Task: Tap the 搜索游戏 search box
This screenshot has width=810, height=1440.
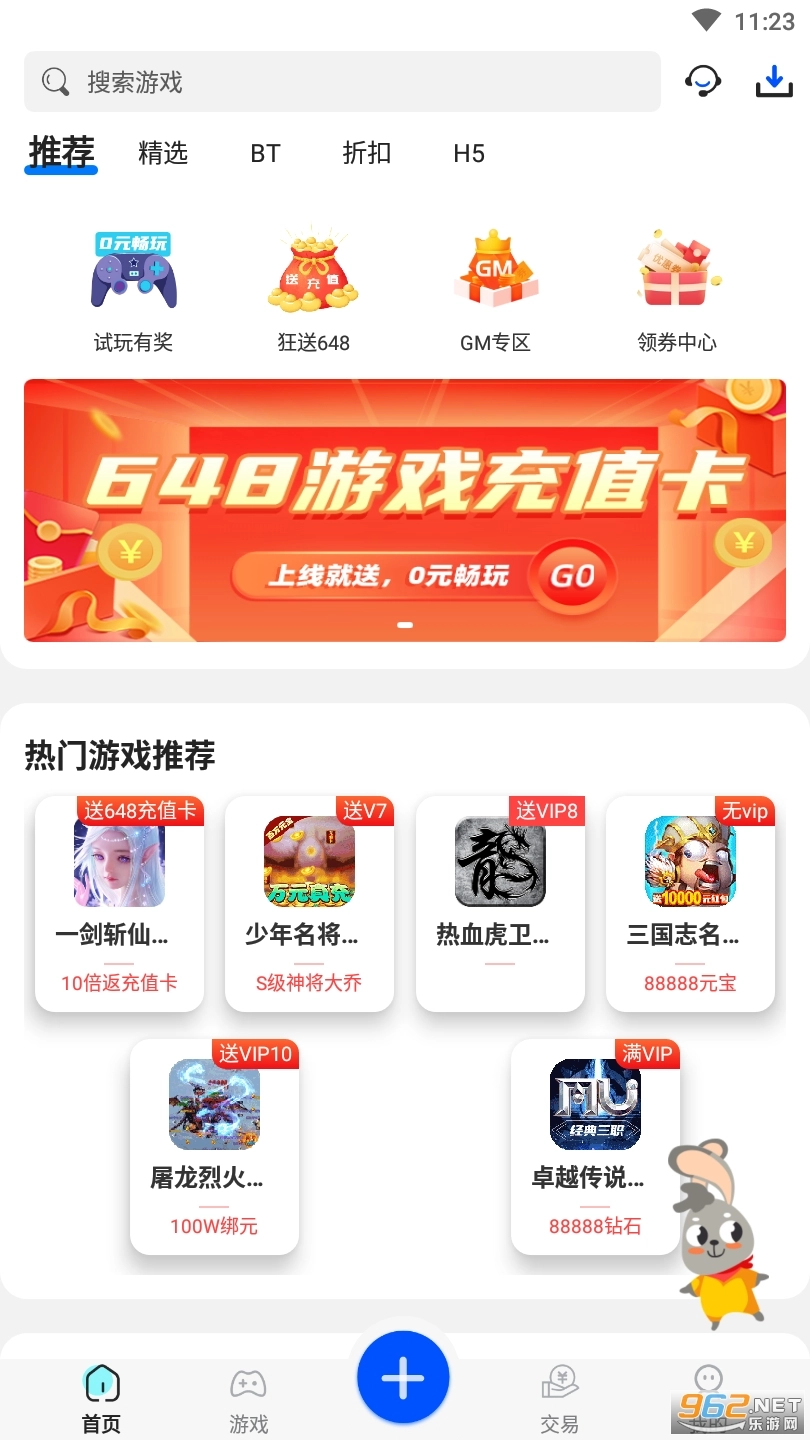Action: (x=340, y=82)
